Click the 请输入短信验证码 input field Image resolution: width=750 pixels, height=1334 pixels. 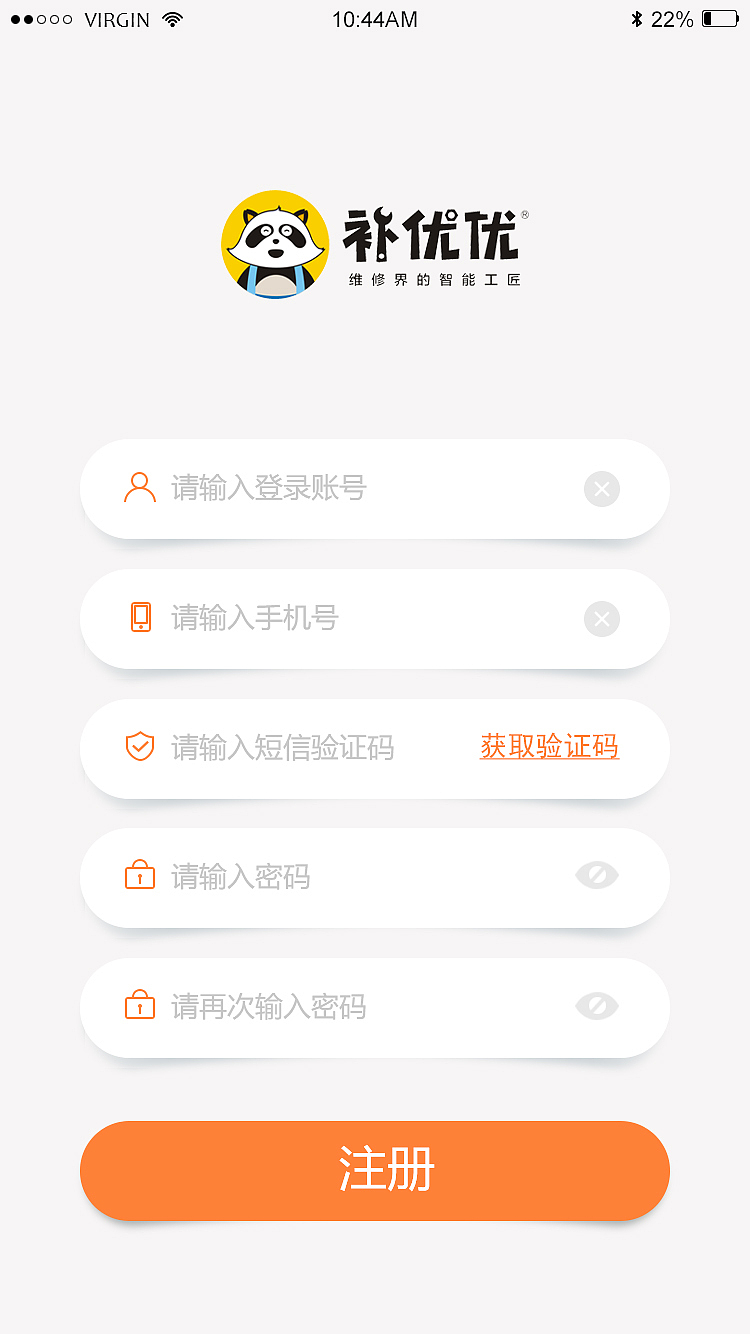click(300, 747)
